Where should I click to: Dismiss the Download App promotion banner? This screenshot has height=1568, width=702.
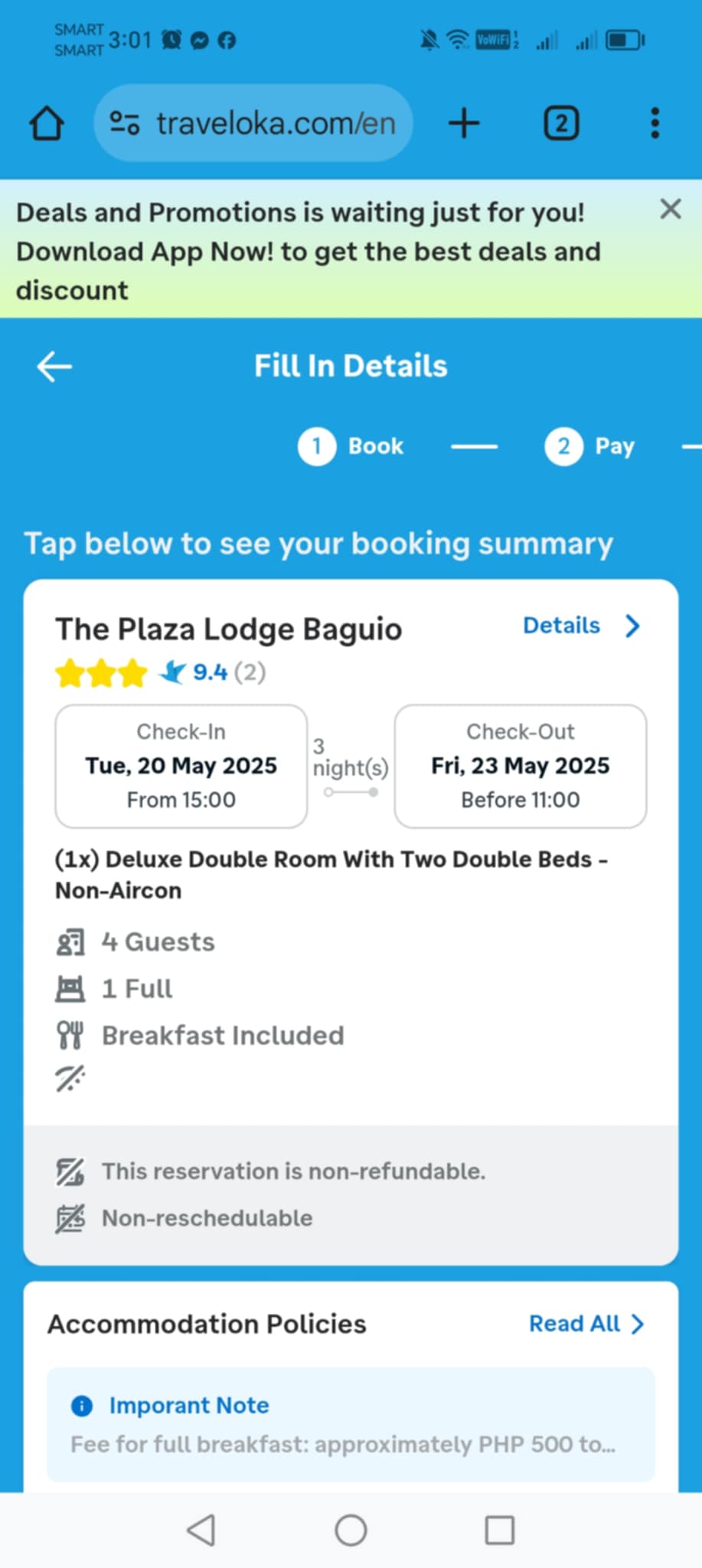[x=671, y=209]
